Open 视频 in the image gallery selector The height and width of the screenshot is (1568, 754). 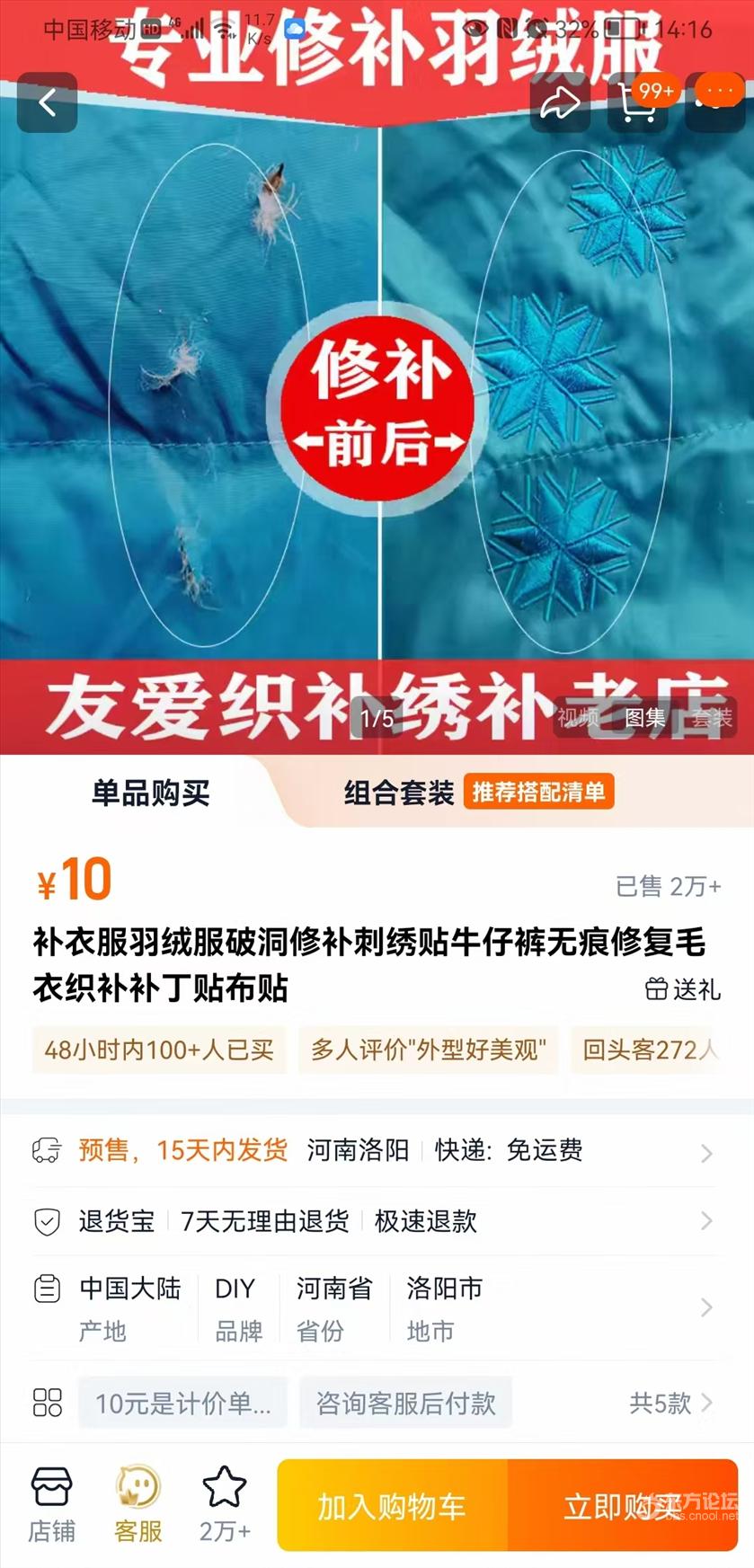tap(578, 718)
